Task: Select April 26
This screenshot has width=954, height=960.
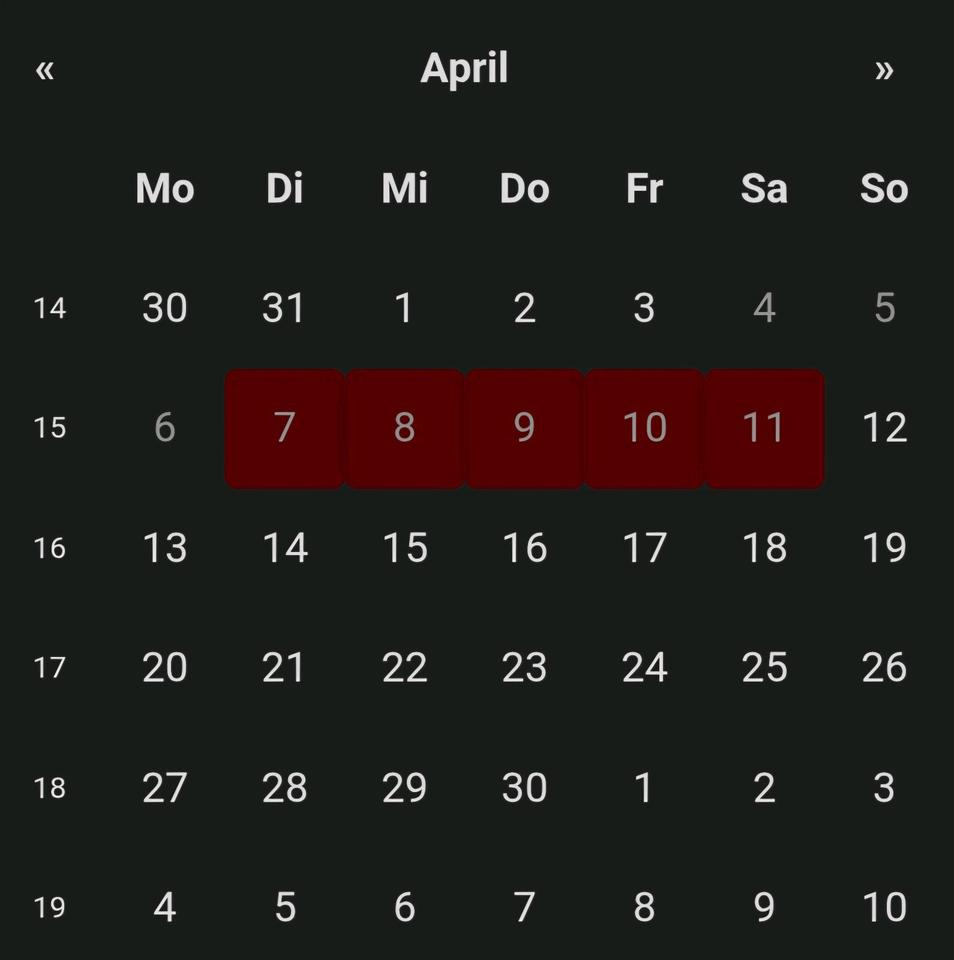Action: (883, 668)
